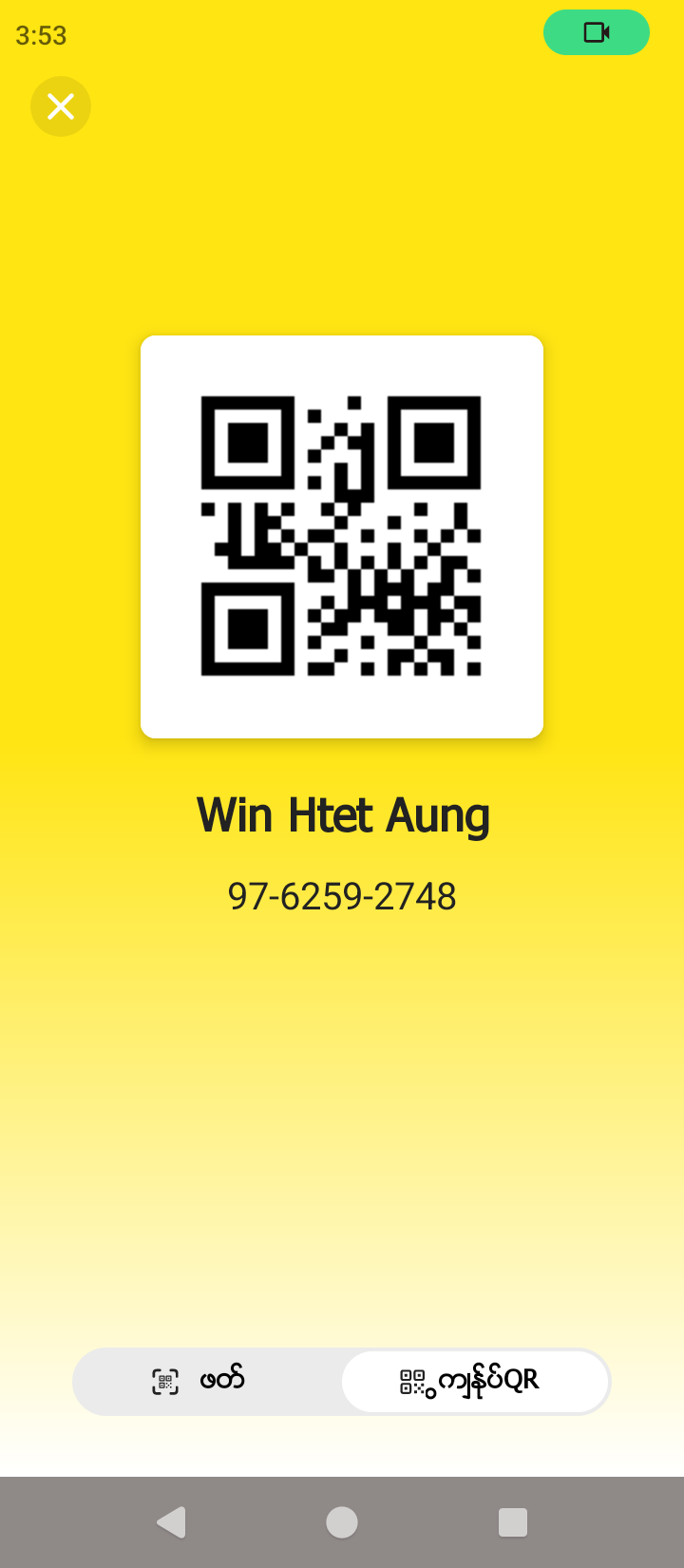
Task: Go back using system navigation
Action: [171, 1521]
